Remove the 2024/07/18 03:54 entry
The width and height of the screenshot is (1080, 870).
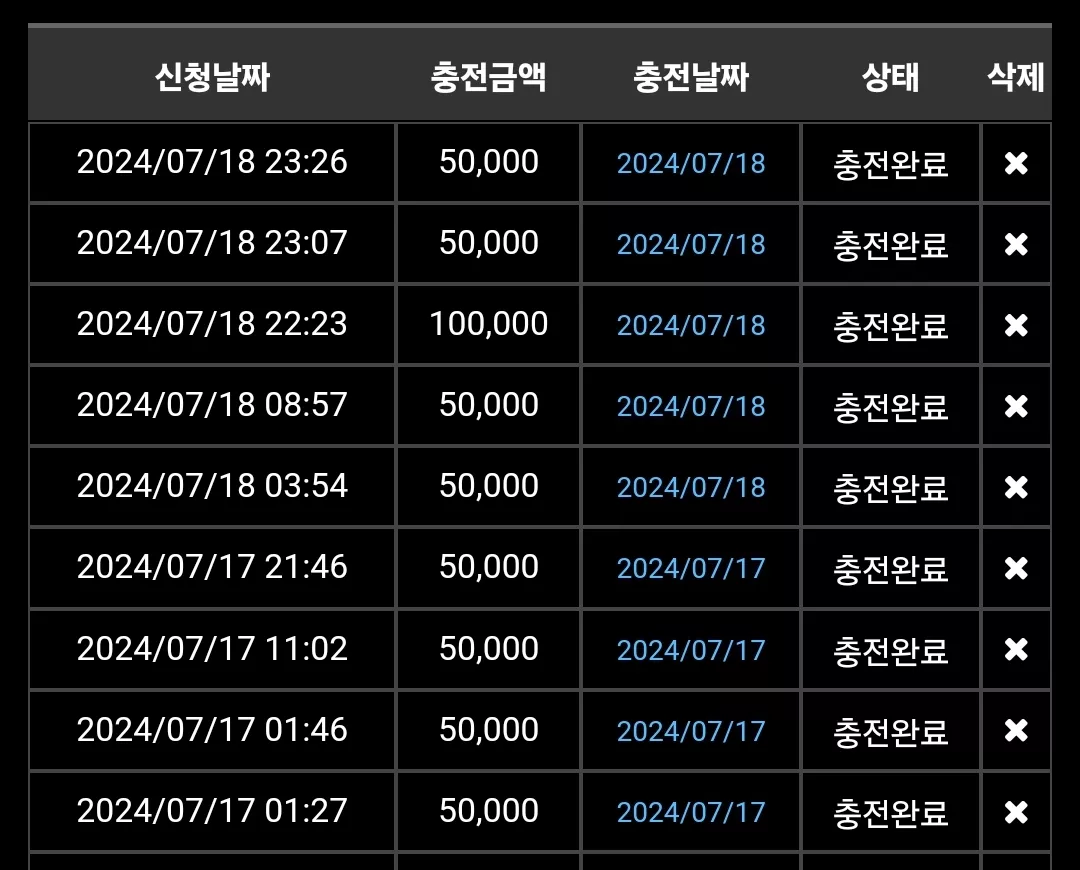tap(1016, 487)
